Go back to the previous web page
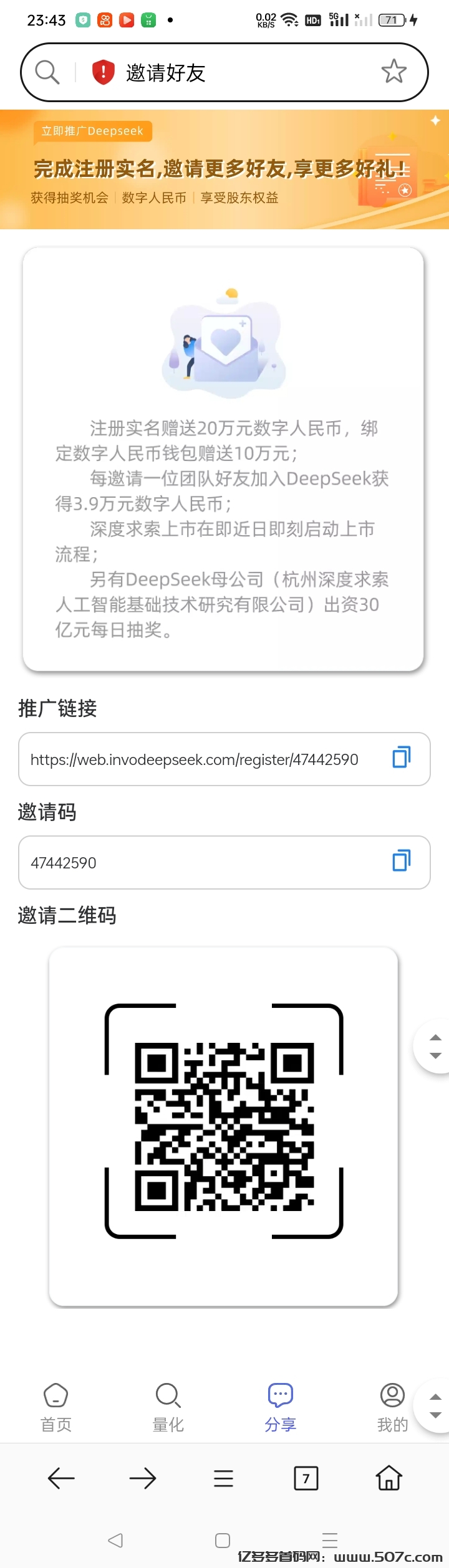 (x=61, y=1478)
